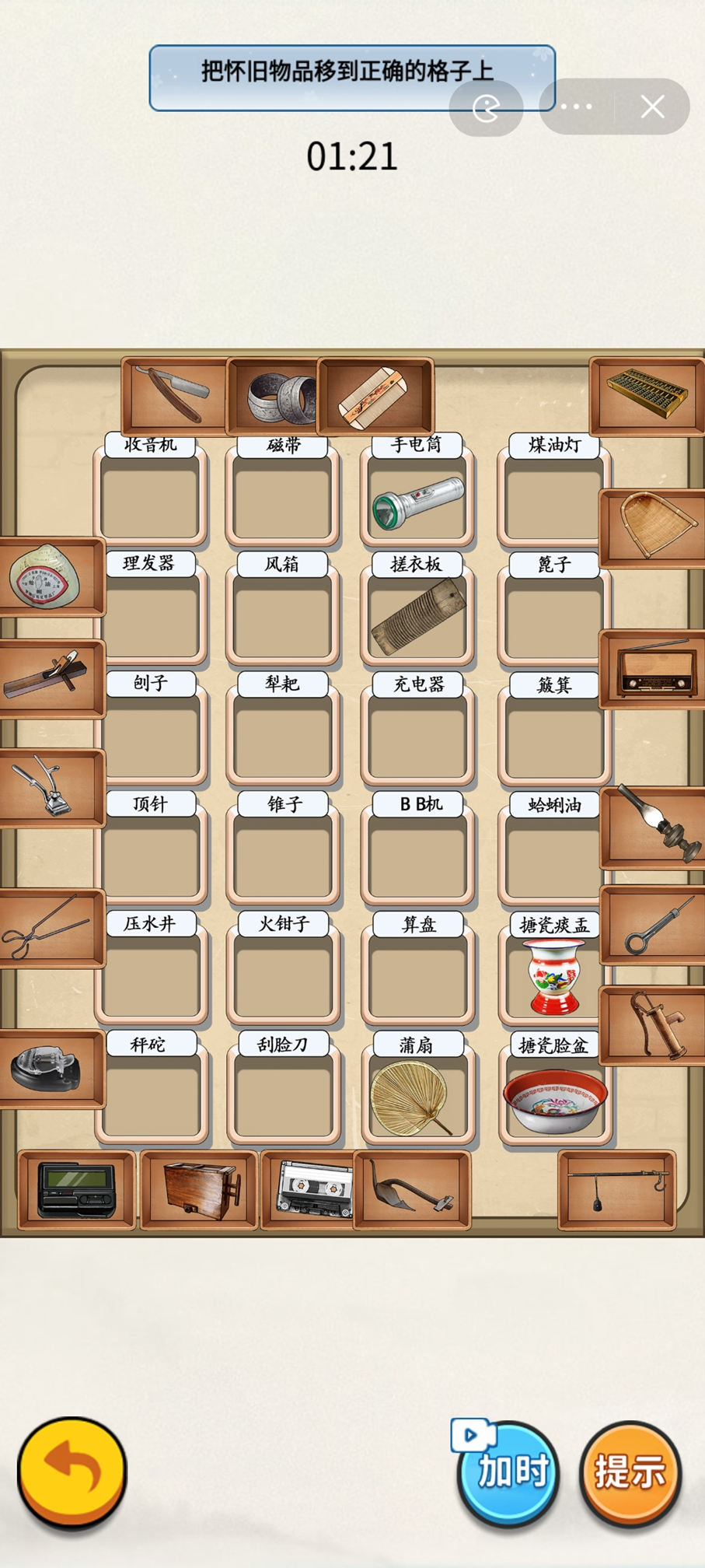
Task: Select the kerosene lamp item tile
Action: [x=654, y=826]
